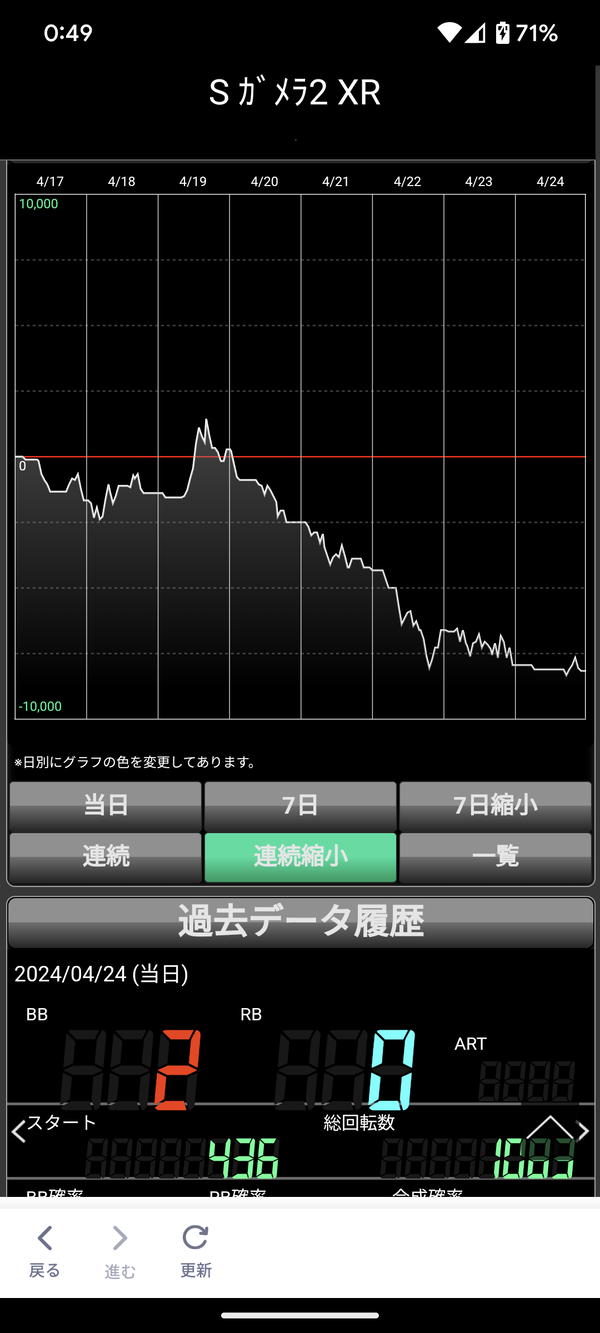Go to previous day with left arrow
The image size is (600, 1333).
click(x=18, y=1131)
